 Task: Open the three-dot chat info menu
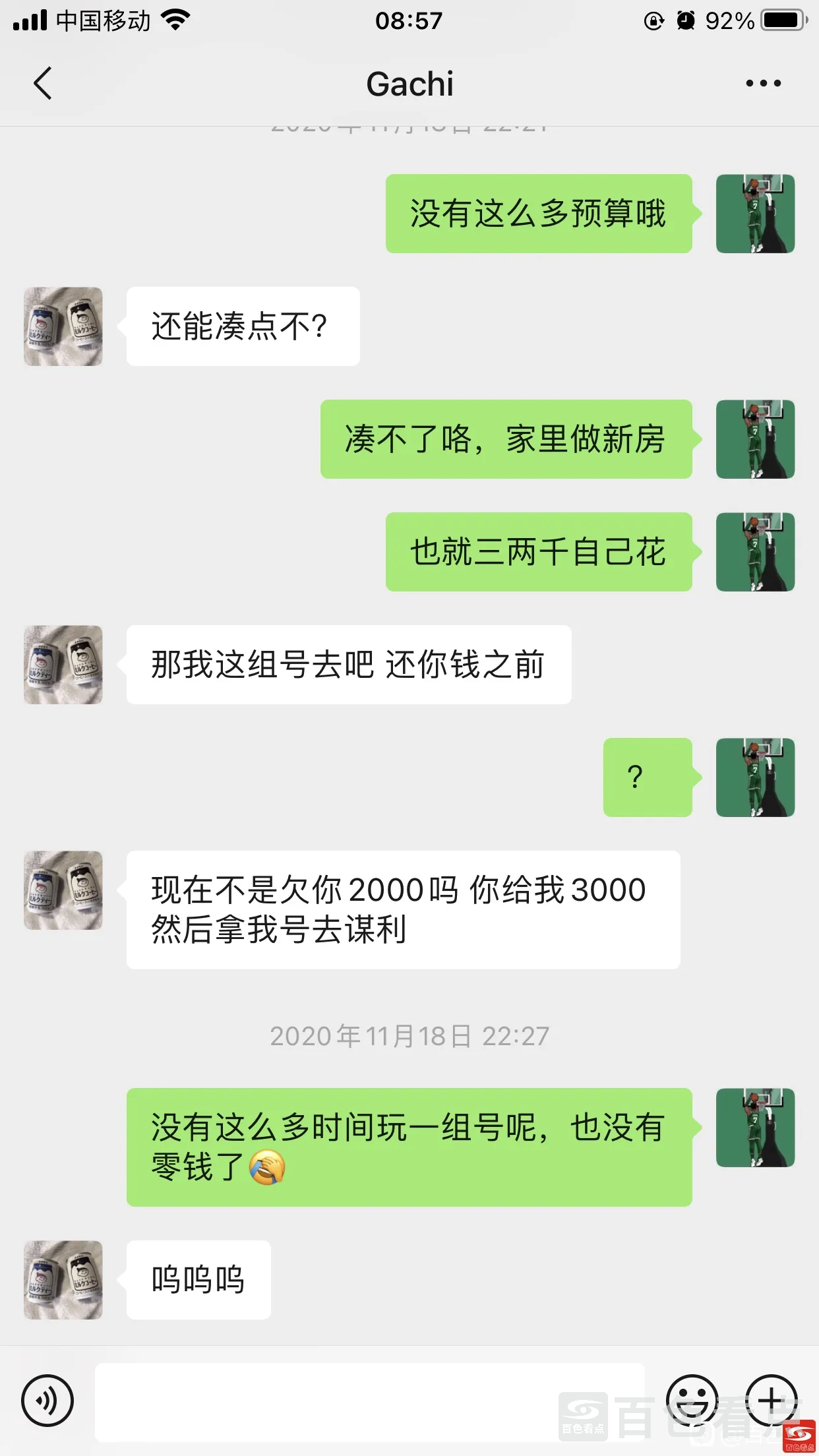[763, 84]
